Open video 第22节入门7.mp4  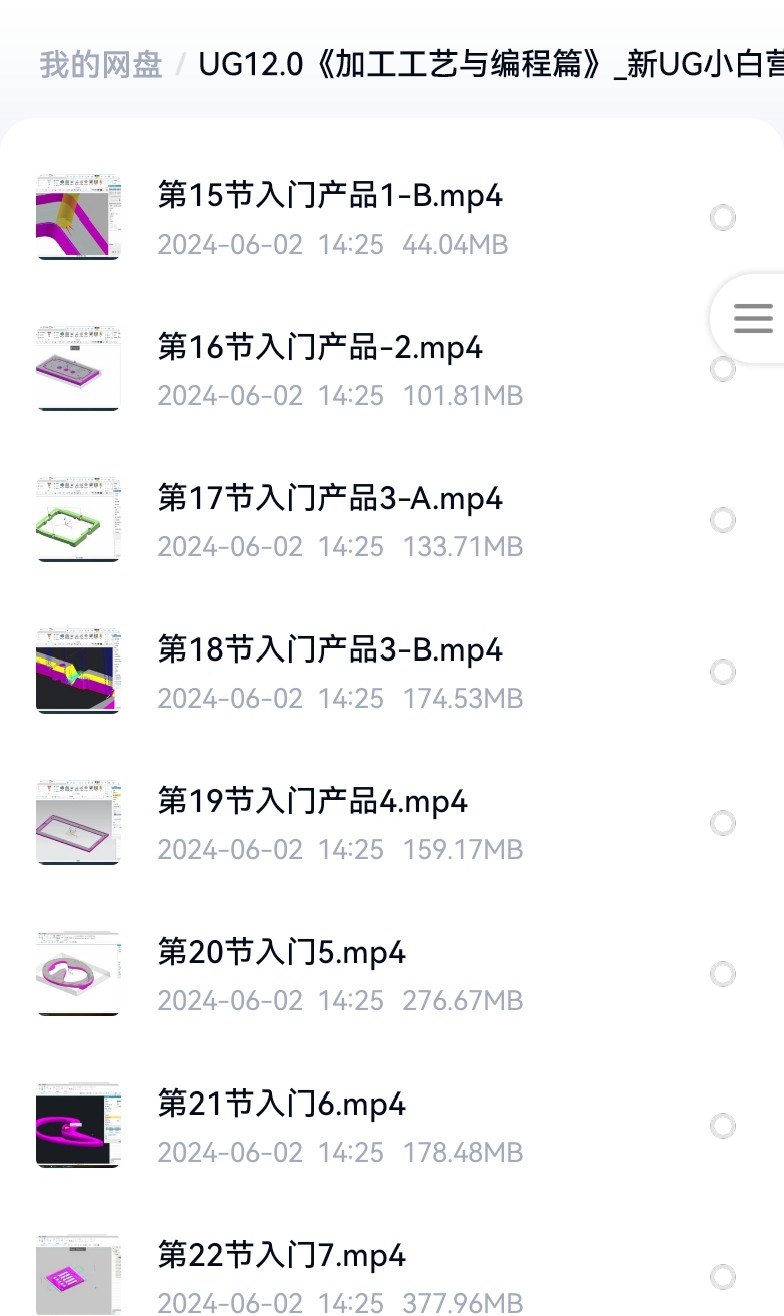[x=281, y=1256]
